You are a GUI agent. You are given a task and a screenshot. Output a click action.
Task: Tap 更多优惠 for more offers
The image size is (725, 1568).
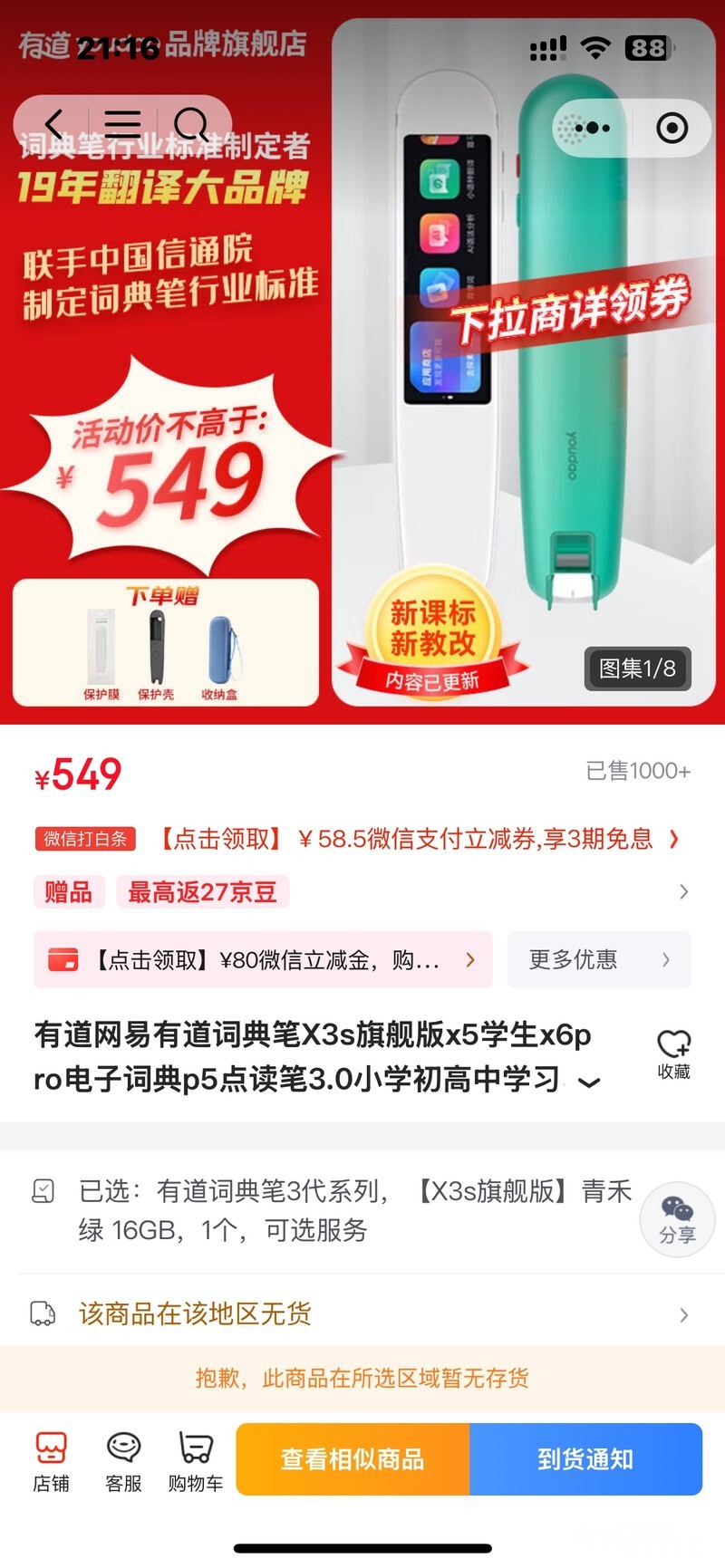point(598,959)
